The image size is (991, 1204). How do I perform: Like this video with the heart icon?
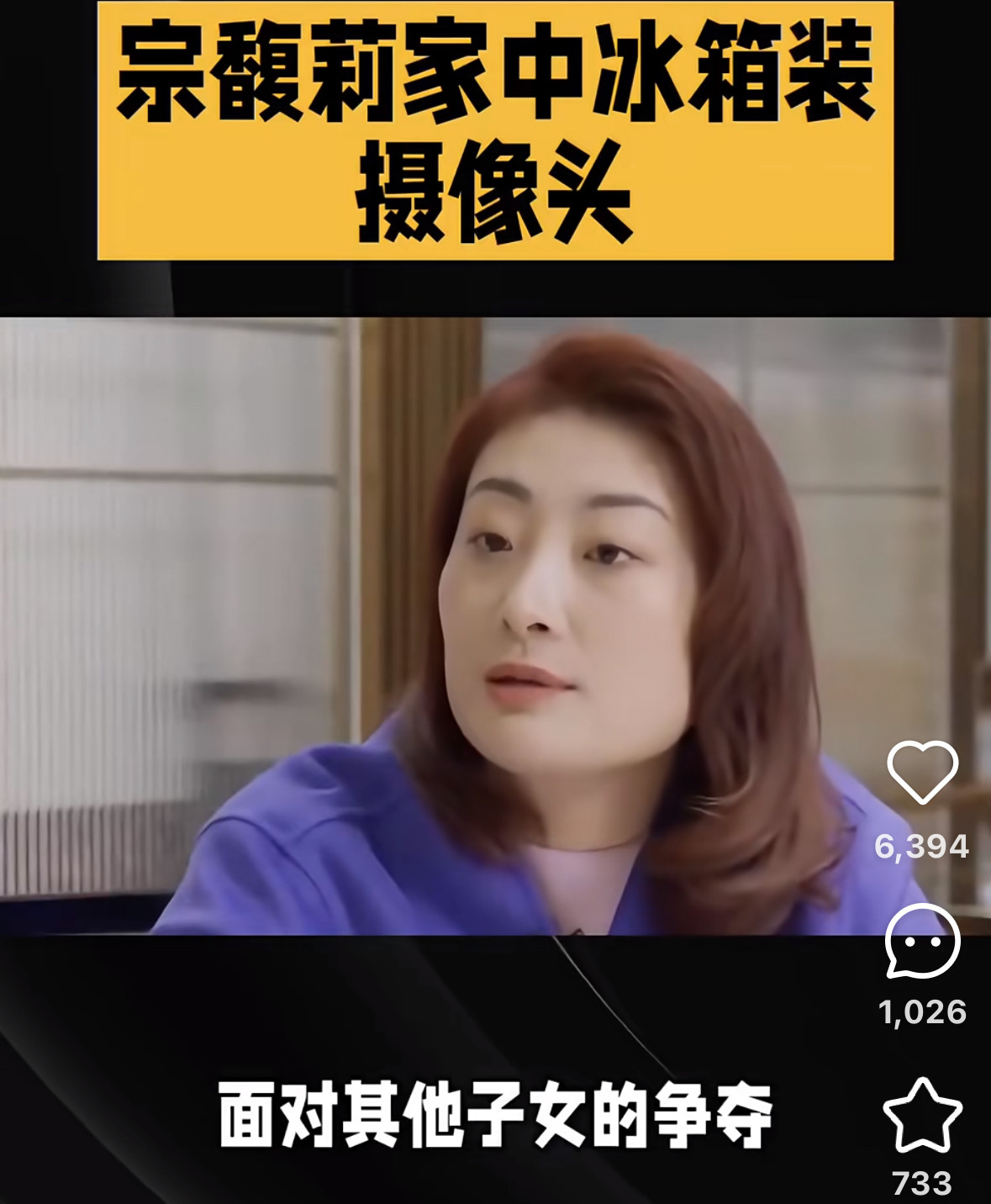(x=922, y=772)
